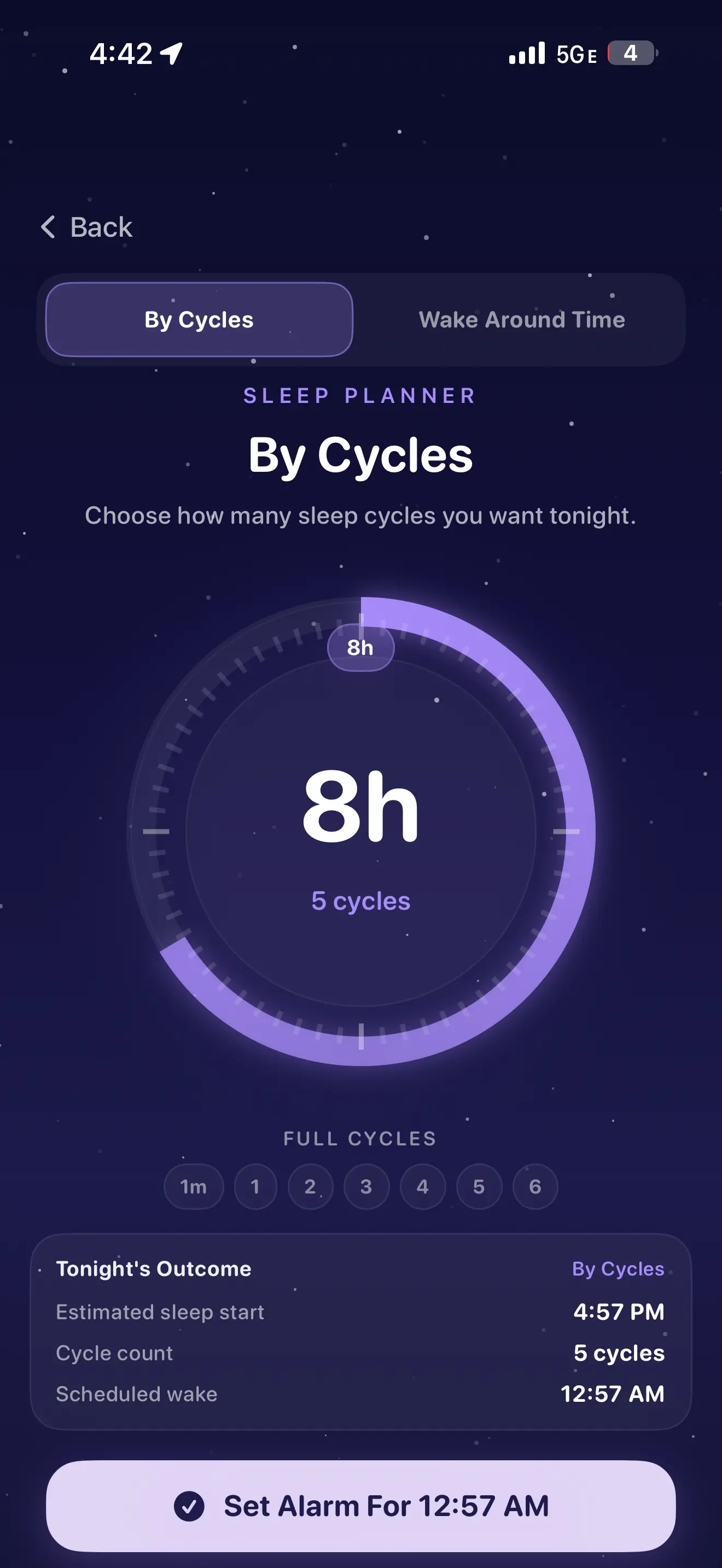Pick 6 full cycles
This screenshot has height=1568, width=722.
[x=535, y=1186]
